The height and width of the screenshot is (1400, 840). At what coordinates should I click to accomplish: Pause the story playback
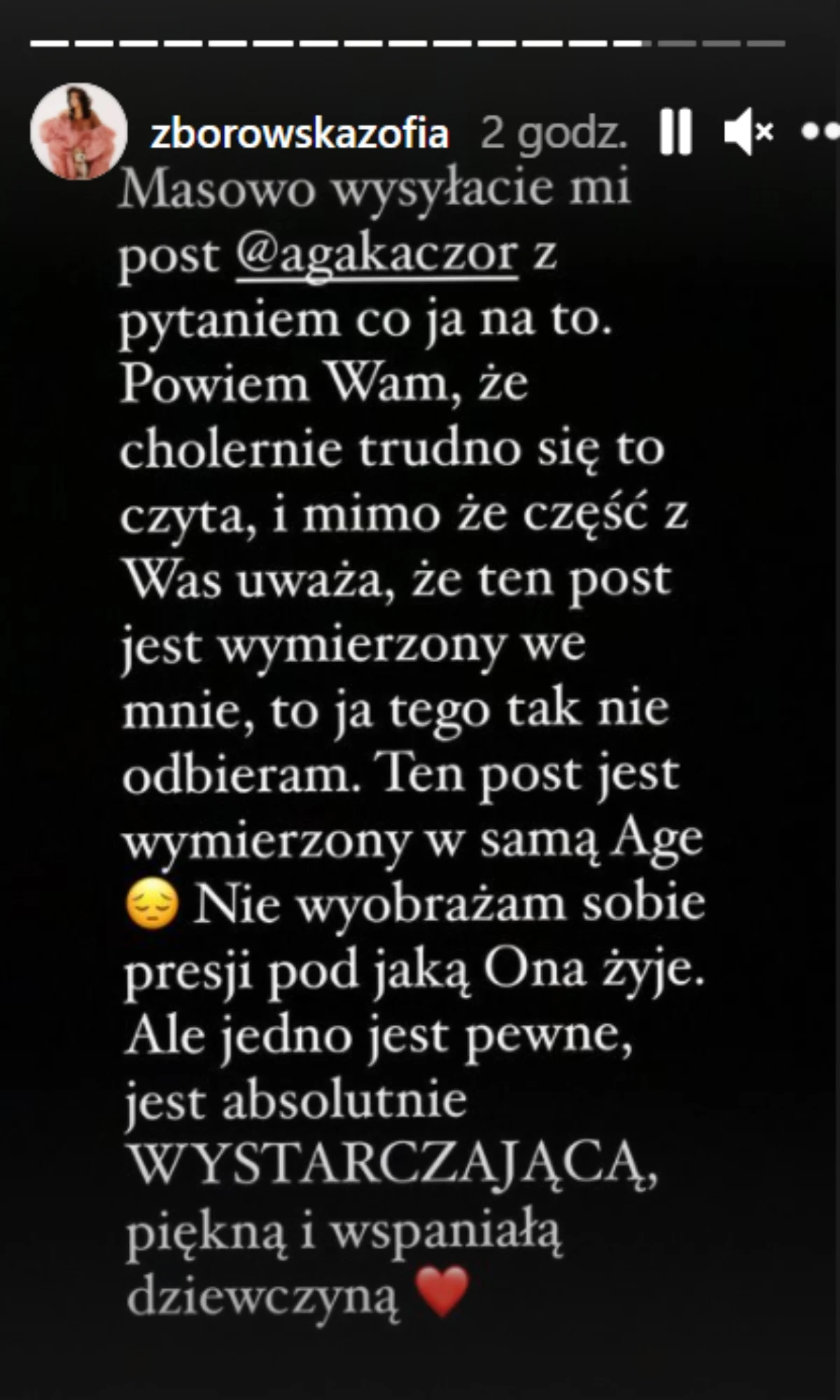(675, 132)
